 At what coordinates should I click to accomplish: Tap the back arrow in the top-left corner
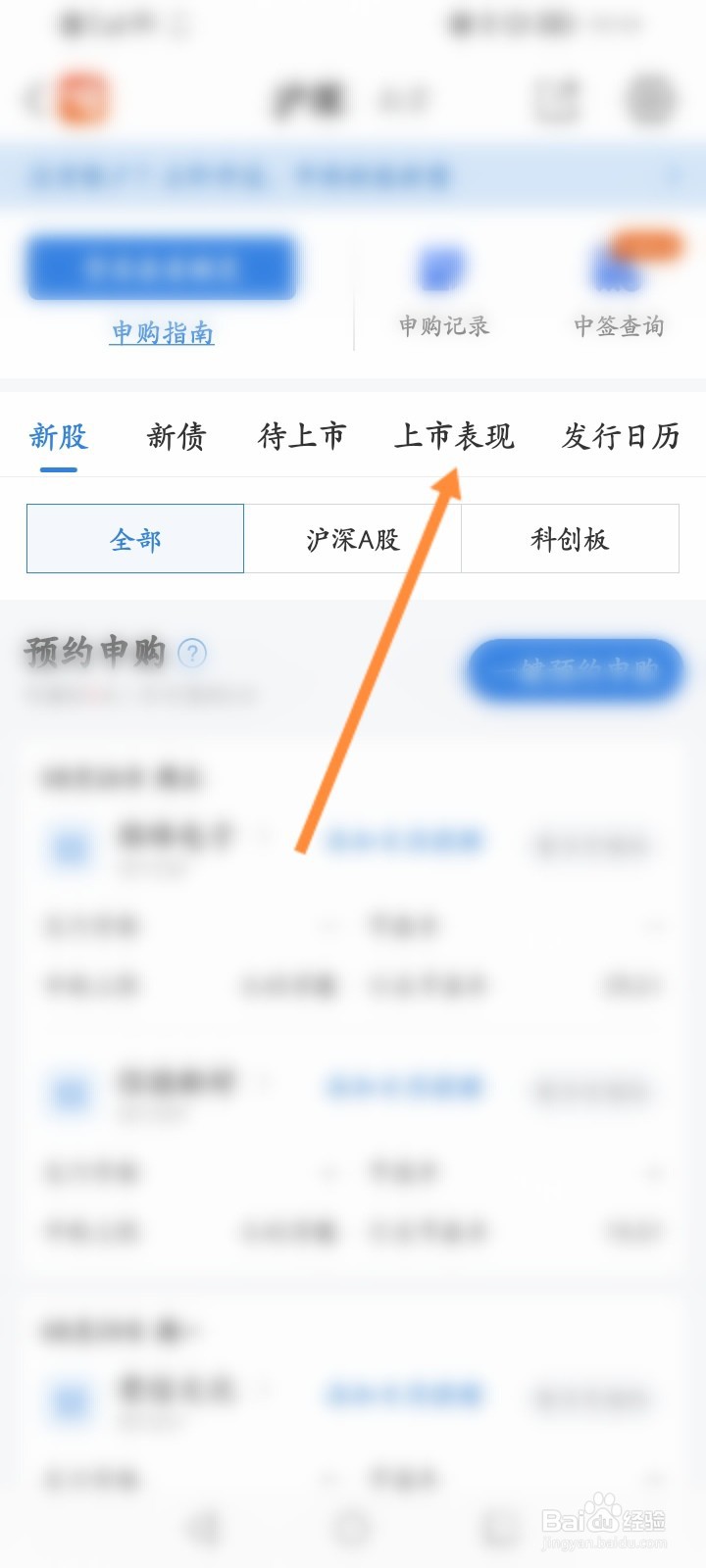tap(29, 98)
